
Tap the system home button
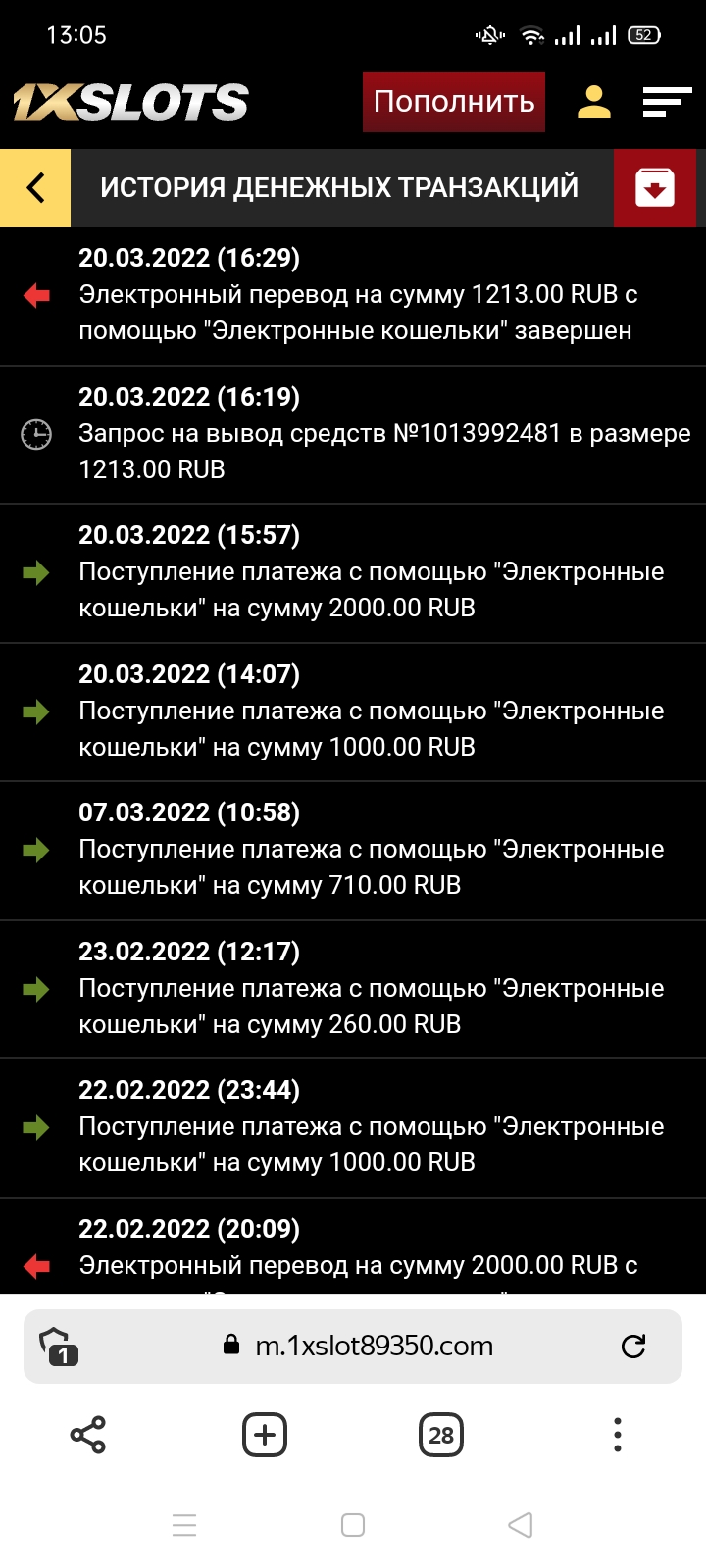coord(353,1525)
